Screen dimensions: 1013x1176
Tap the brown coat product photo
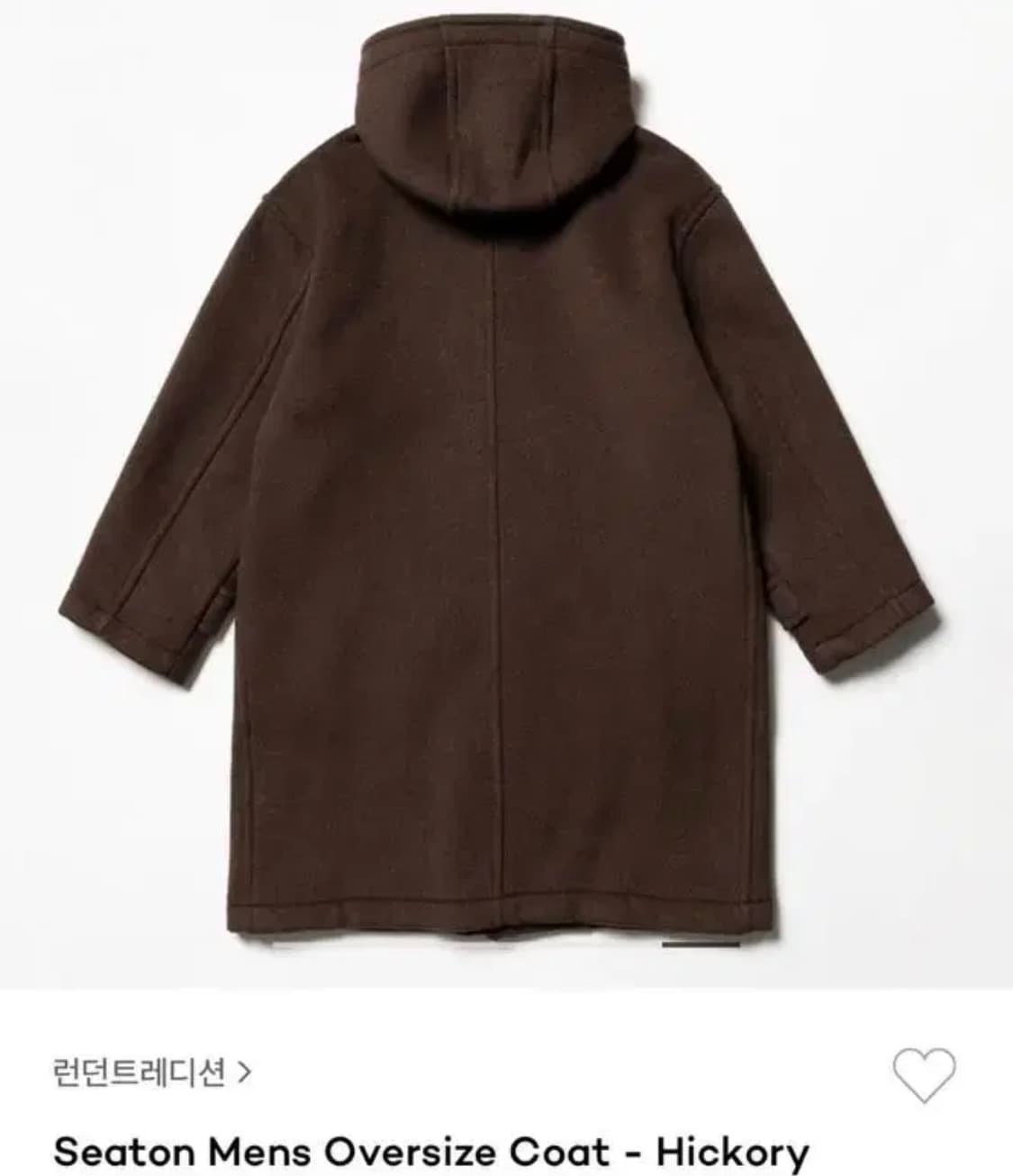(504, 495)
